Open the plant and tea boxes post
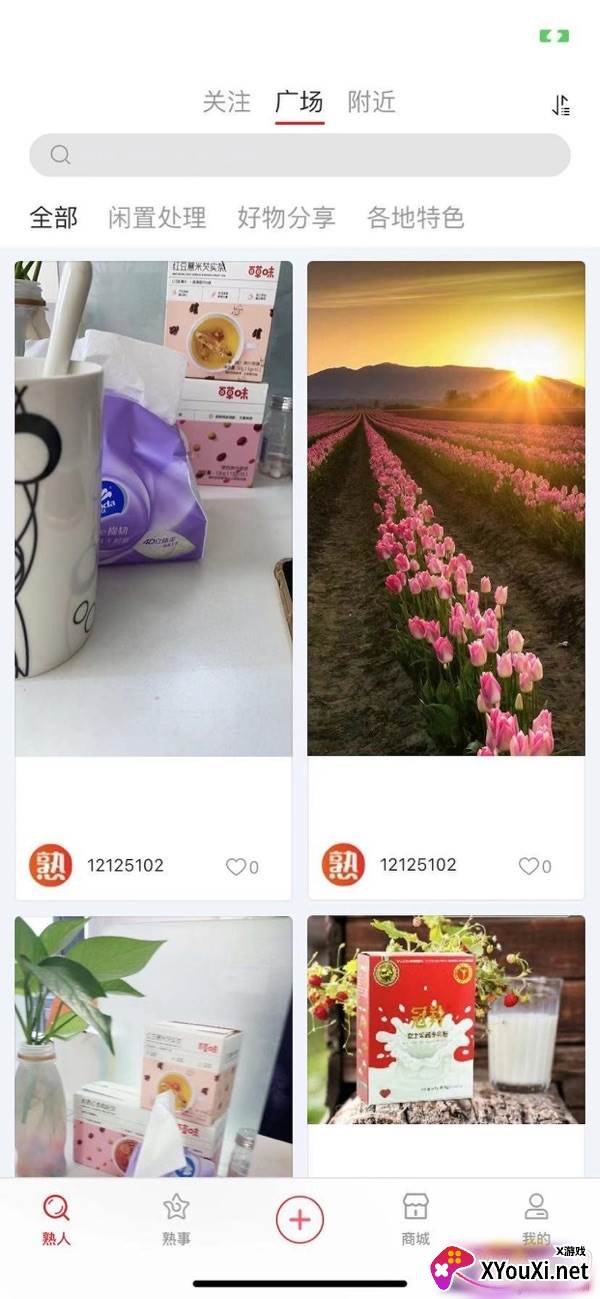600x1299 pixels. click(154, 1045)
